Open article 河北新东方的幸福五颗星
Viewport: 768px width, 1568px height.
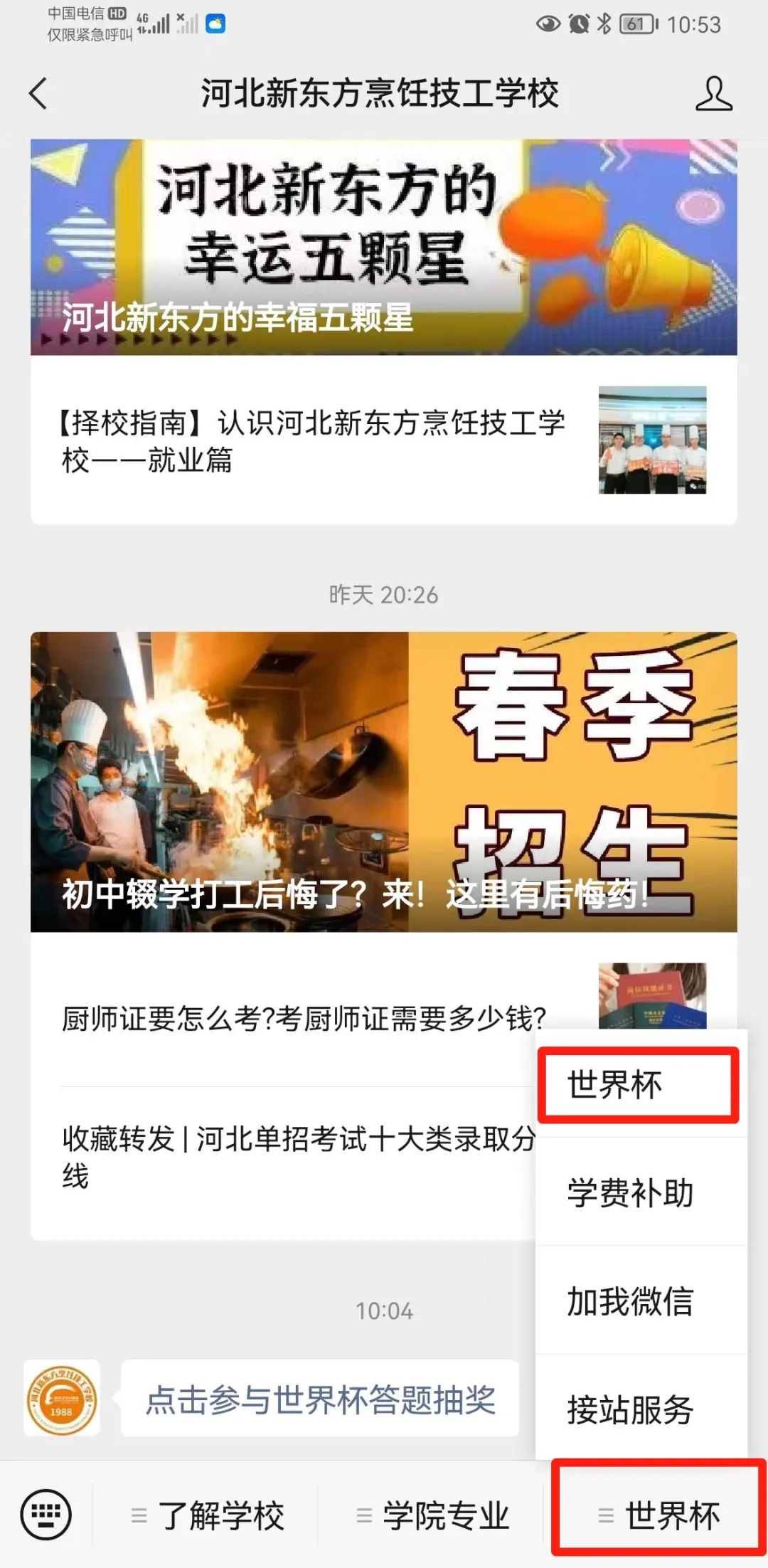[x=383, y=247]
